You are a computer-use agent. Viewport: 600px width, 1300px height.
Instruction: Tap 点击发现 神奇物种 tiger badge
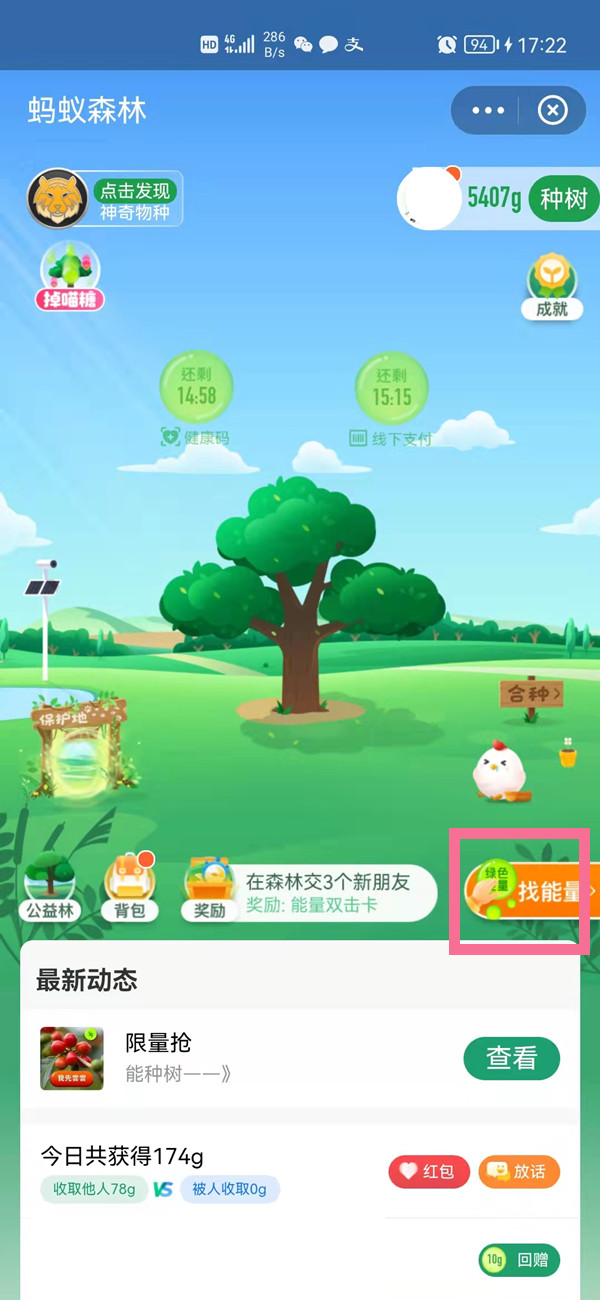point(105,199)
